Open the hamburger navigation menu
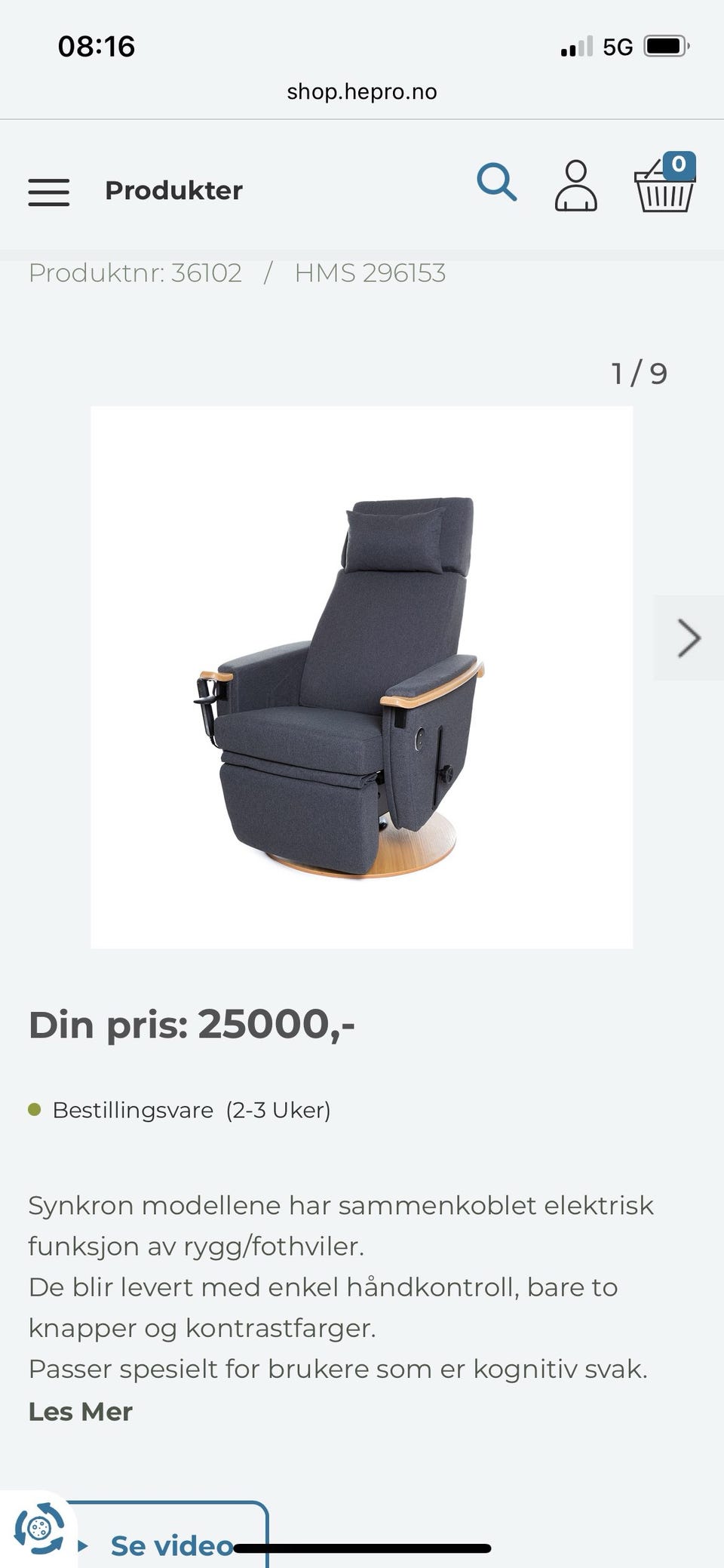The height and width of the screenshot is (1568, 724). click(x=48, y=192)
